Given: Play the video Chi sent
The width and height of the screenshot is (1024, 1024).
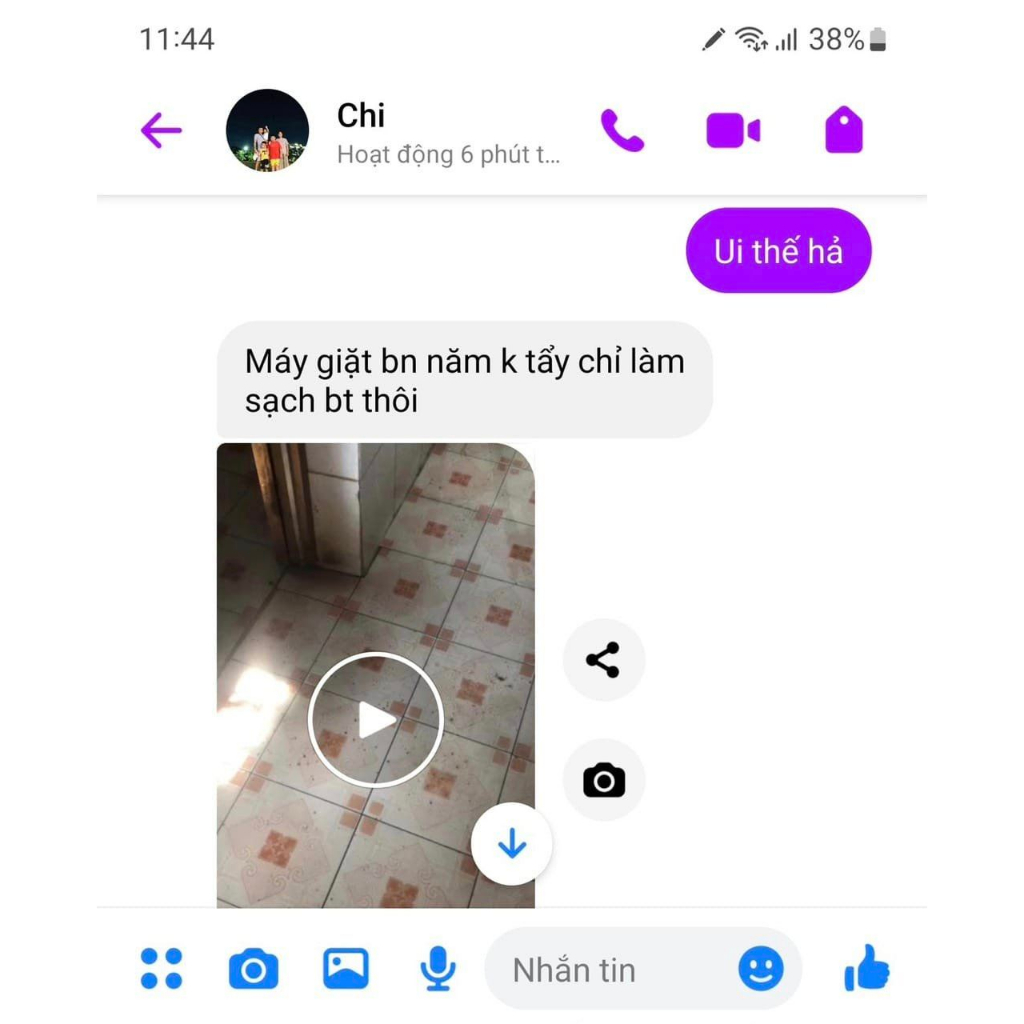Looking at the screenshot, I should 375,719.
